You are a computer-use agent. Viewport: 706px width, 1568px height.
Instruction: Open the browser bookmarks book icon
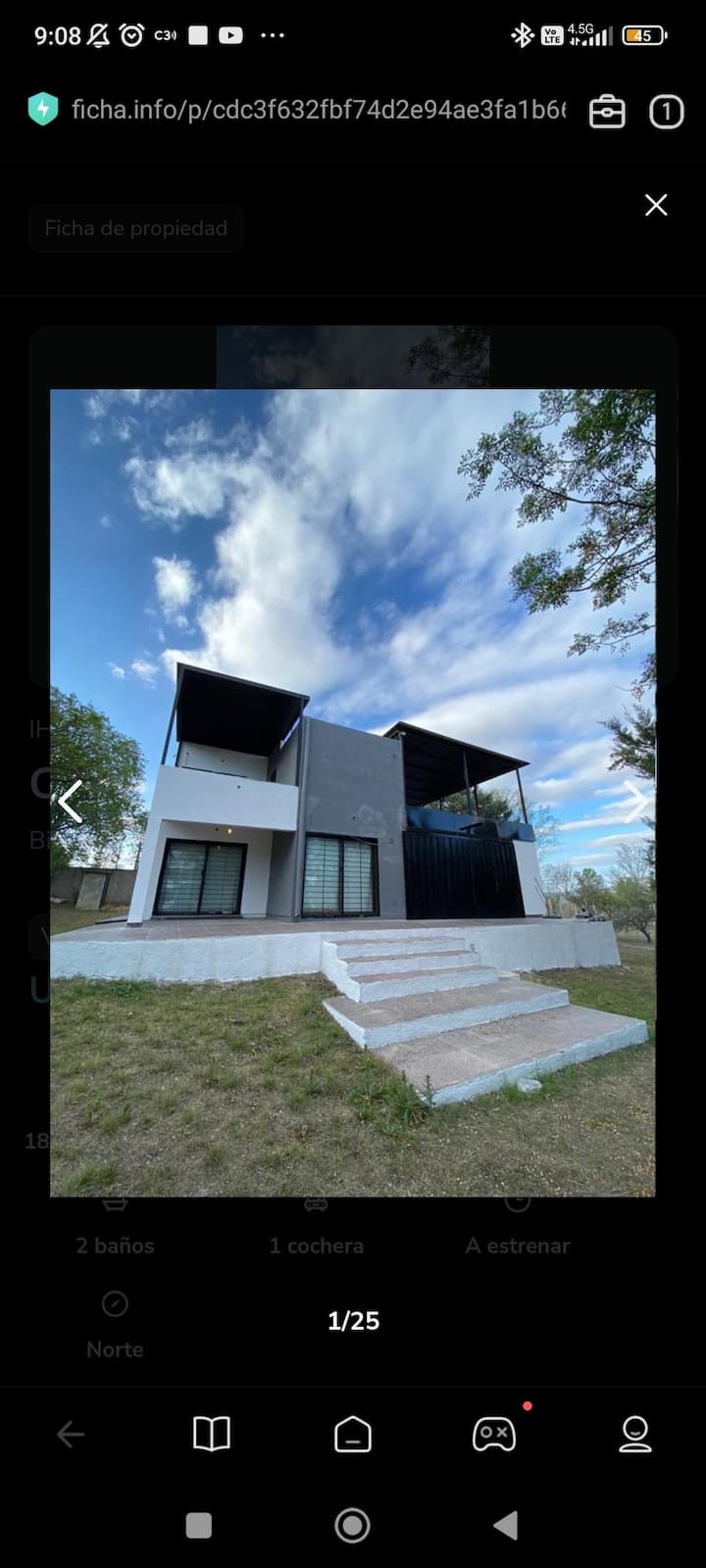(212, 1435)
